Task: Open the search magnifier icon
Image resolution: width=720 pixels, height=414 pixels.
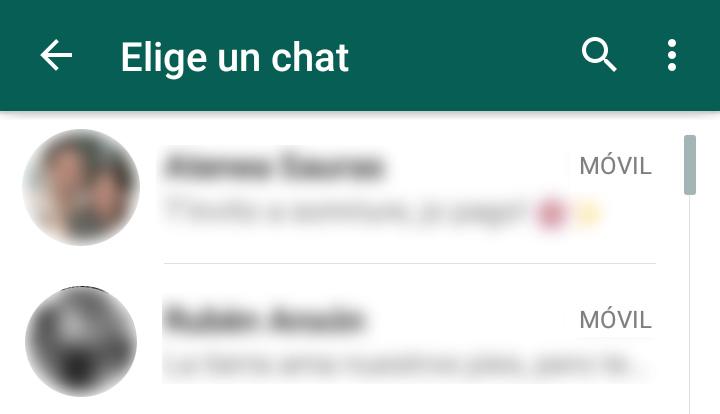Action: click(x=599, y=56)
